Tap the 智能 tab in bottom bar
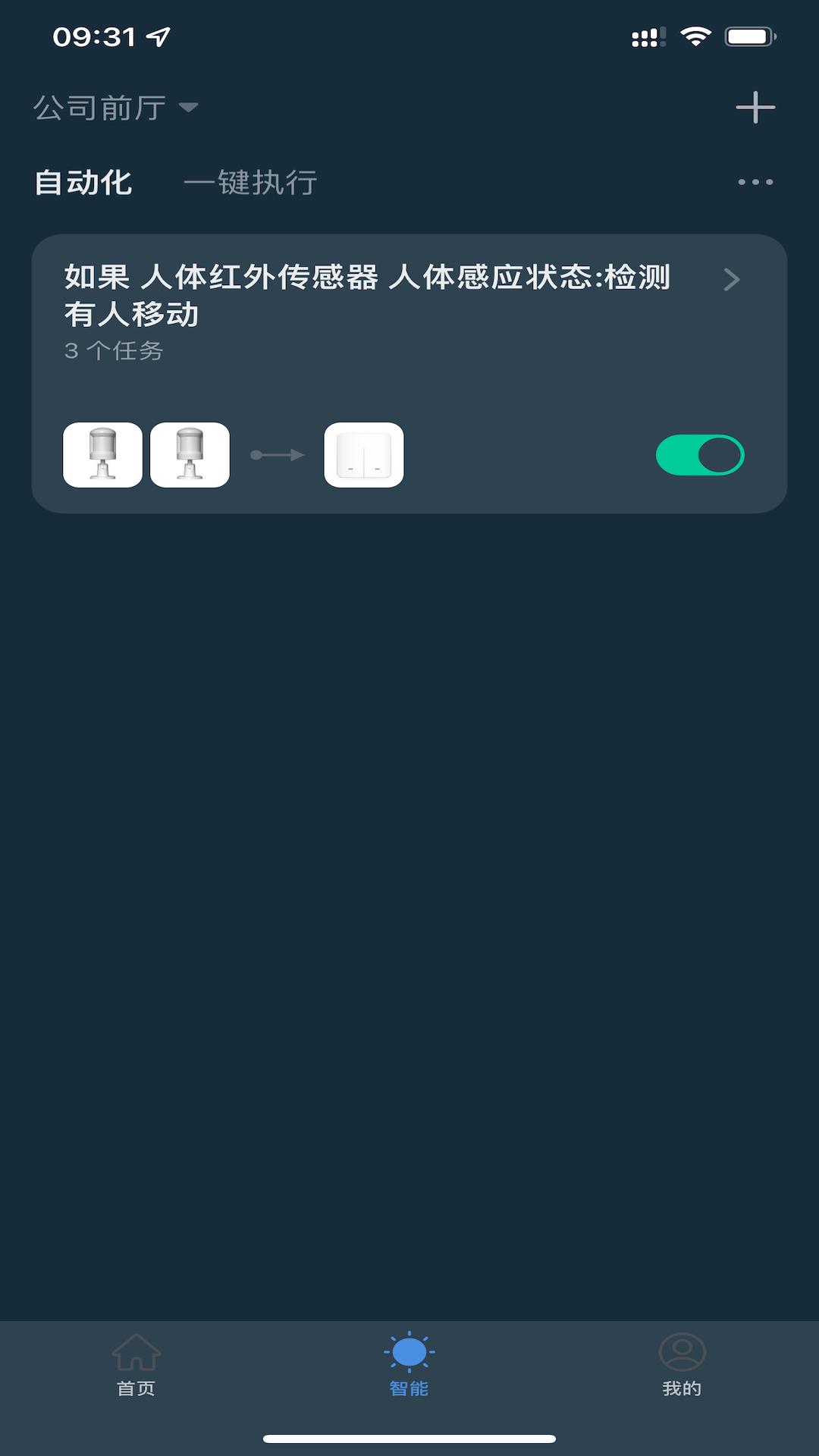The width and height of the screenshot is (819, 1456). click(409, 1365)
